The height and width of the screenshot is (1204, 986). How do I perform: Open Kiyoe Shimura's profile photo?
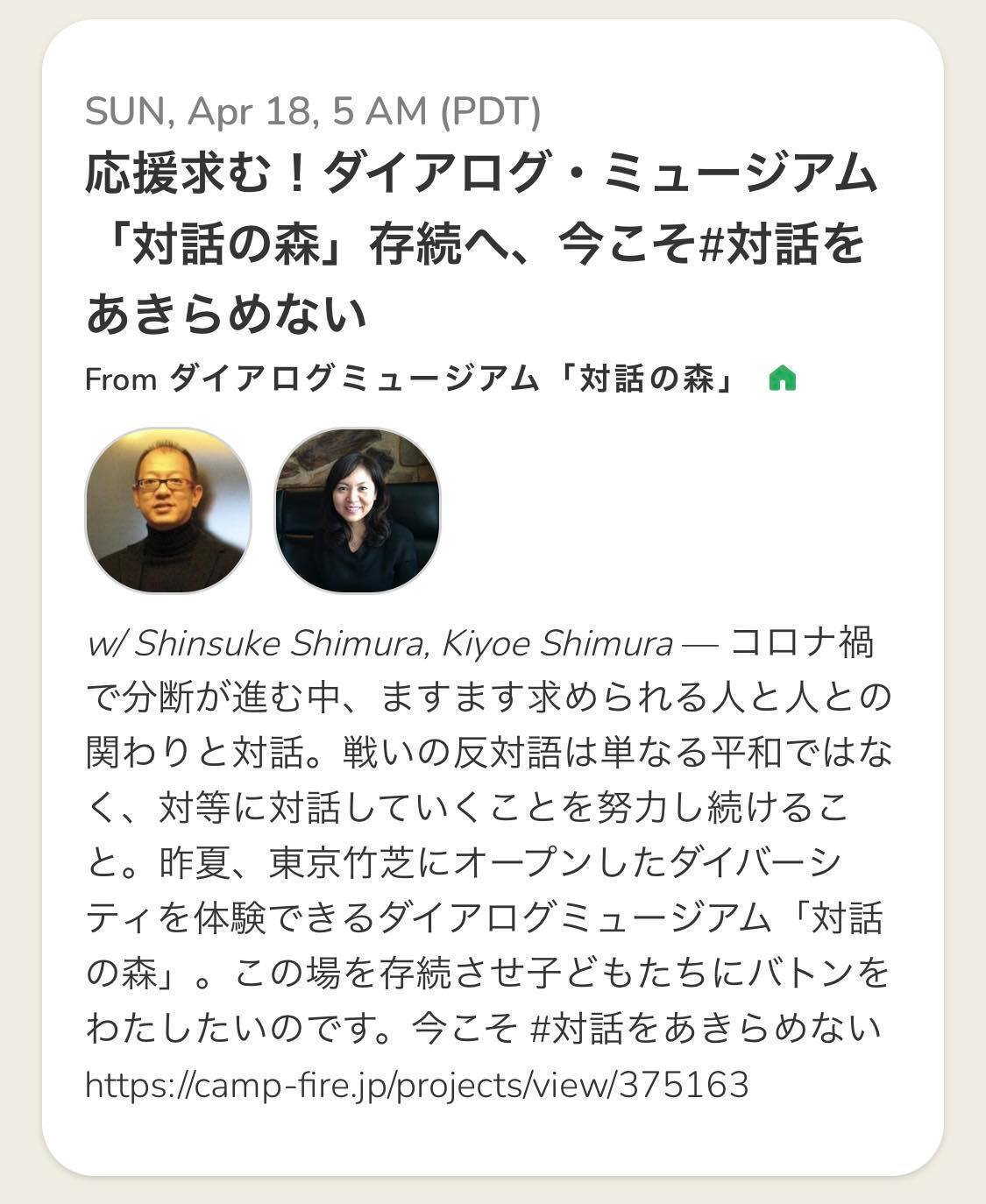[x=357, y=510]
